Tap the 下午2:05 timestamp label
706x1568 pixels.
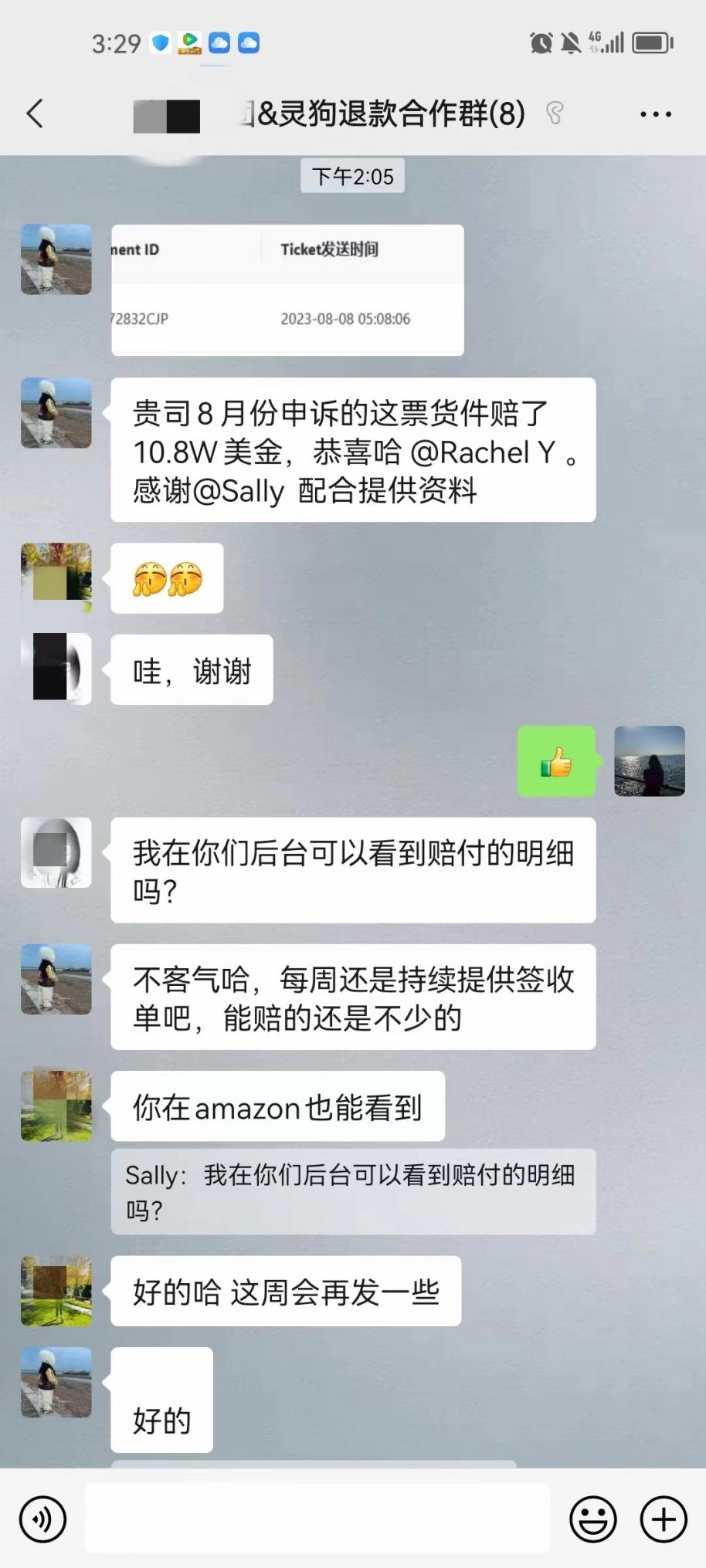click(352, 176)
